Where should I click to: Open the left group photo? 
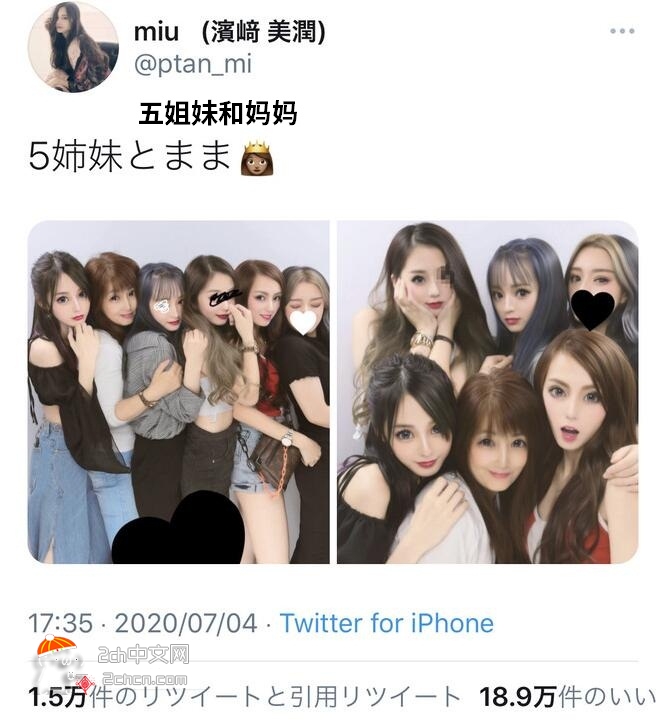pos(178,392)
